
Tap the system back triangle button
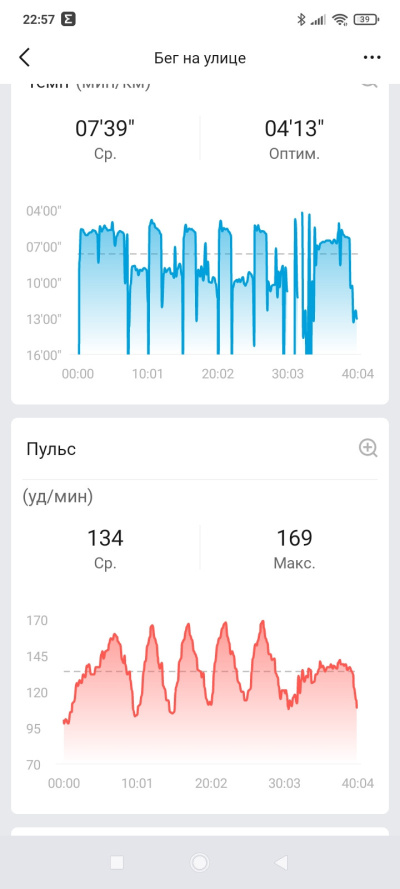(281, 862)
